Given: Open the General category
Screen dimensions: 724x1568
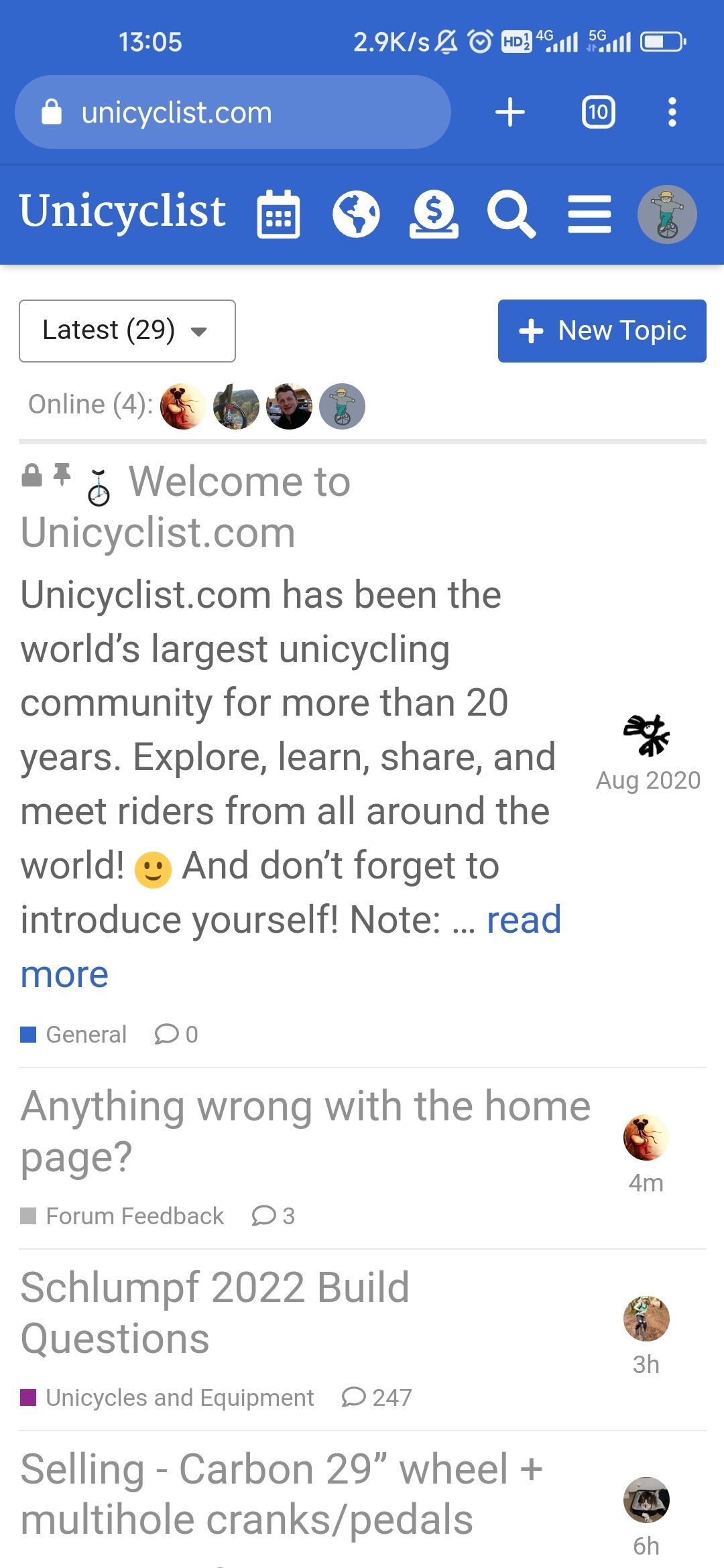Looking at the screenshot, I should click(x=85, y=1035).
